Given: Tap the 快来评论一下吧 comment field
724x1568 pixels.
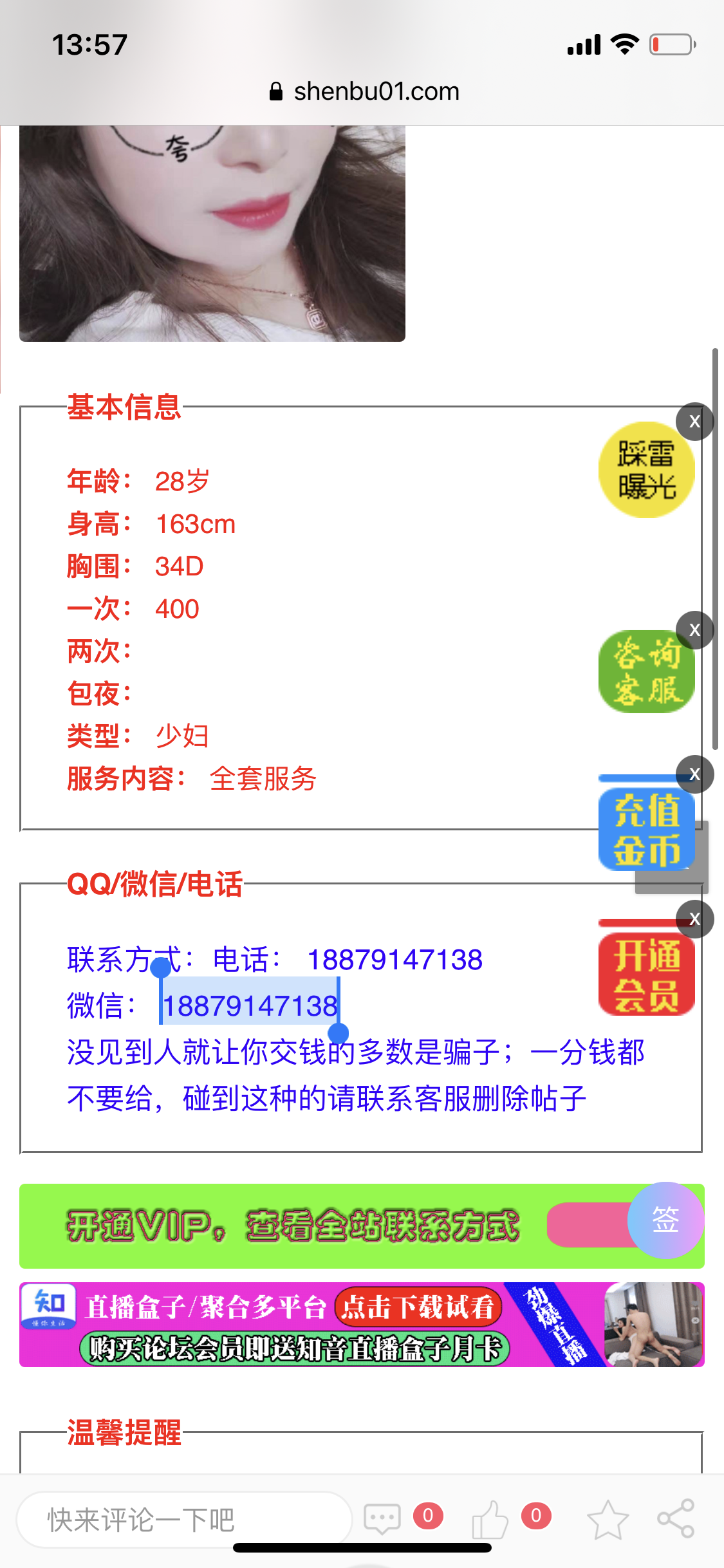Looking at the screenshot, I should [x=183, y=1520].
